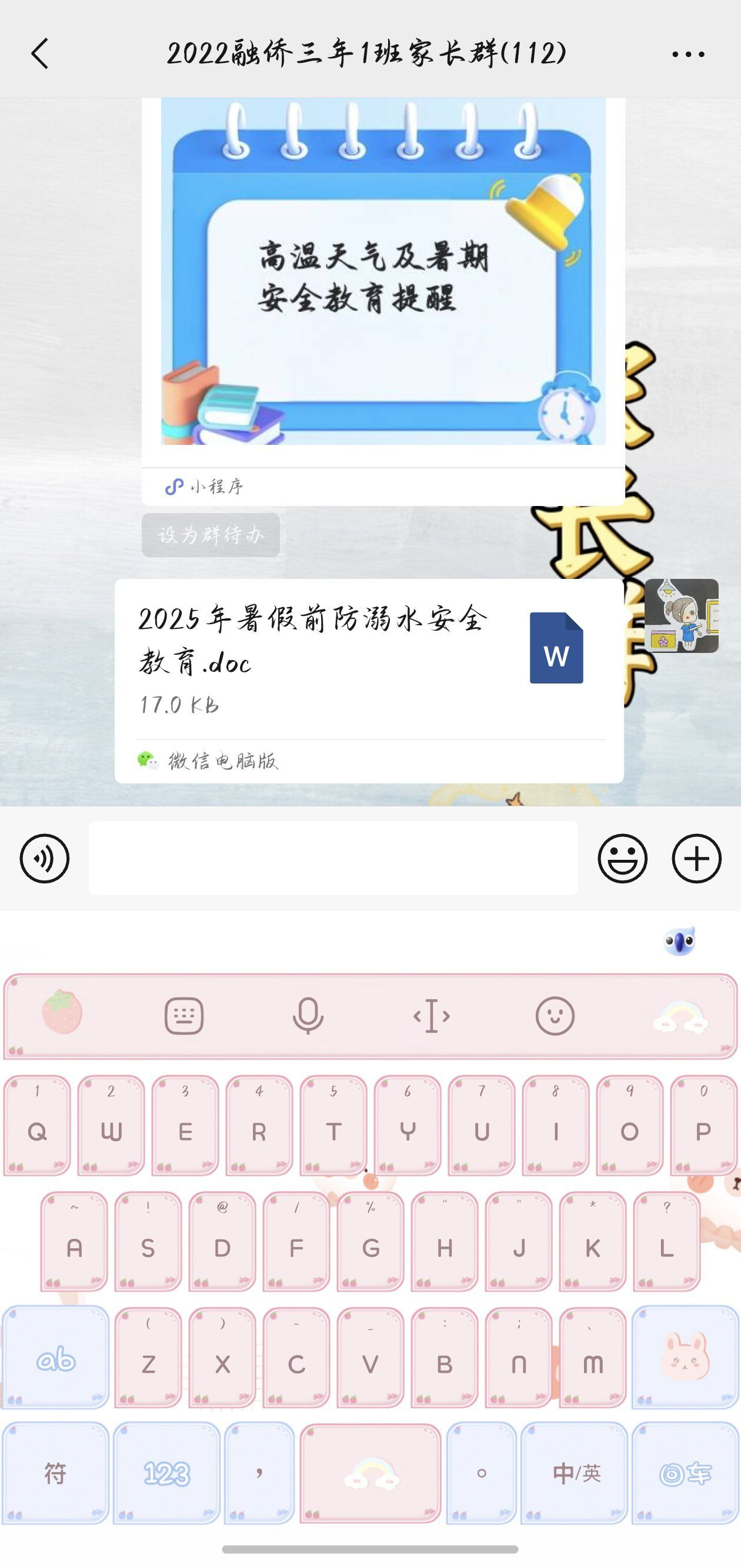Image resolution: width=741 pixels, height=1568 pixels.
Task: Open the 高温天气及暑期安全教育提醒 mini program card
Action: tap(383, 274)
